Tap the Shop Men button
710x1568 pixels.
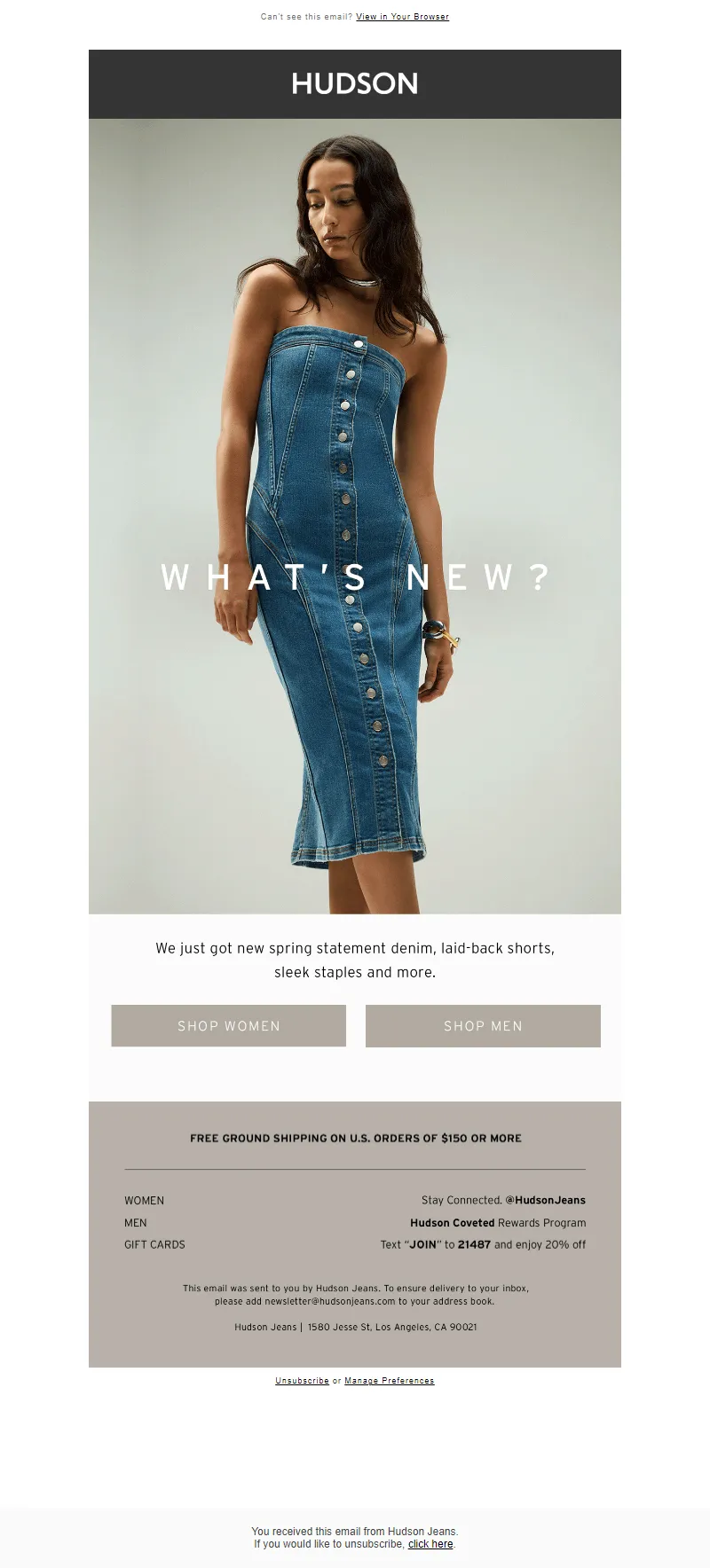tap(483, 1026)
